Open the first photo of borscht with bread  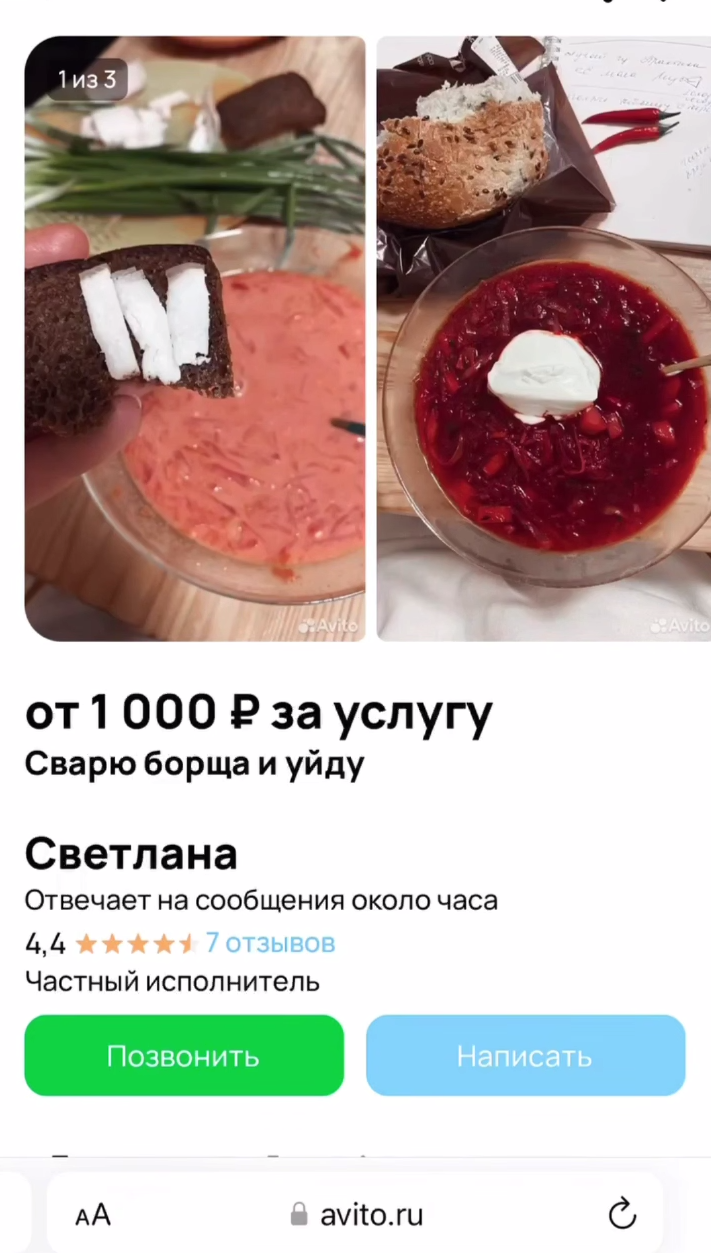(x=195, y=338)
